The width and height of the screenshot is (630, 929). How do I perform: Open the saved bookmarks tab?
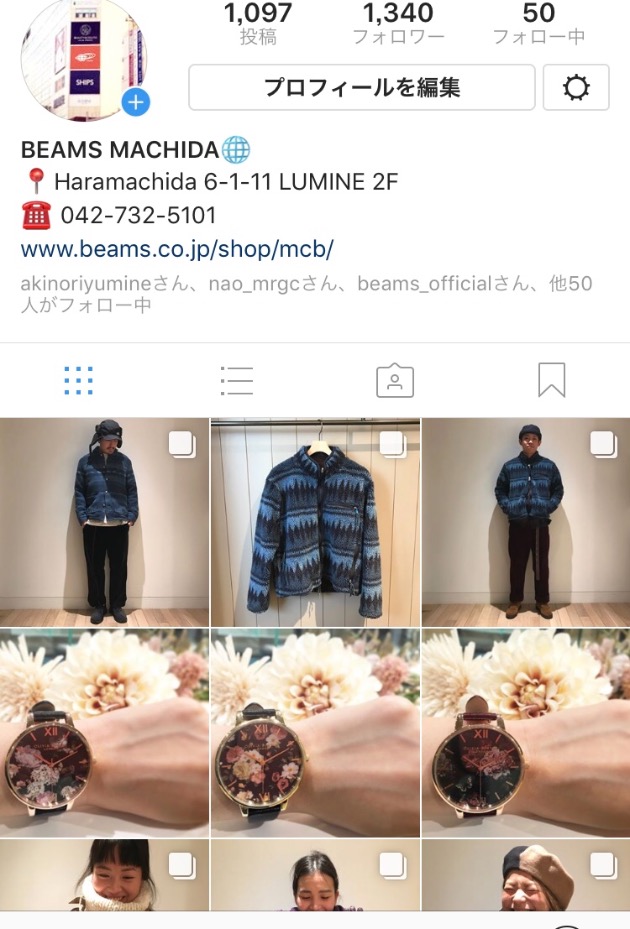(x=551, y=380)
